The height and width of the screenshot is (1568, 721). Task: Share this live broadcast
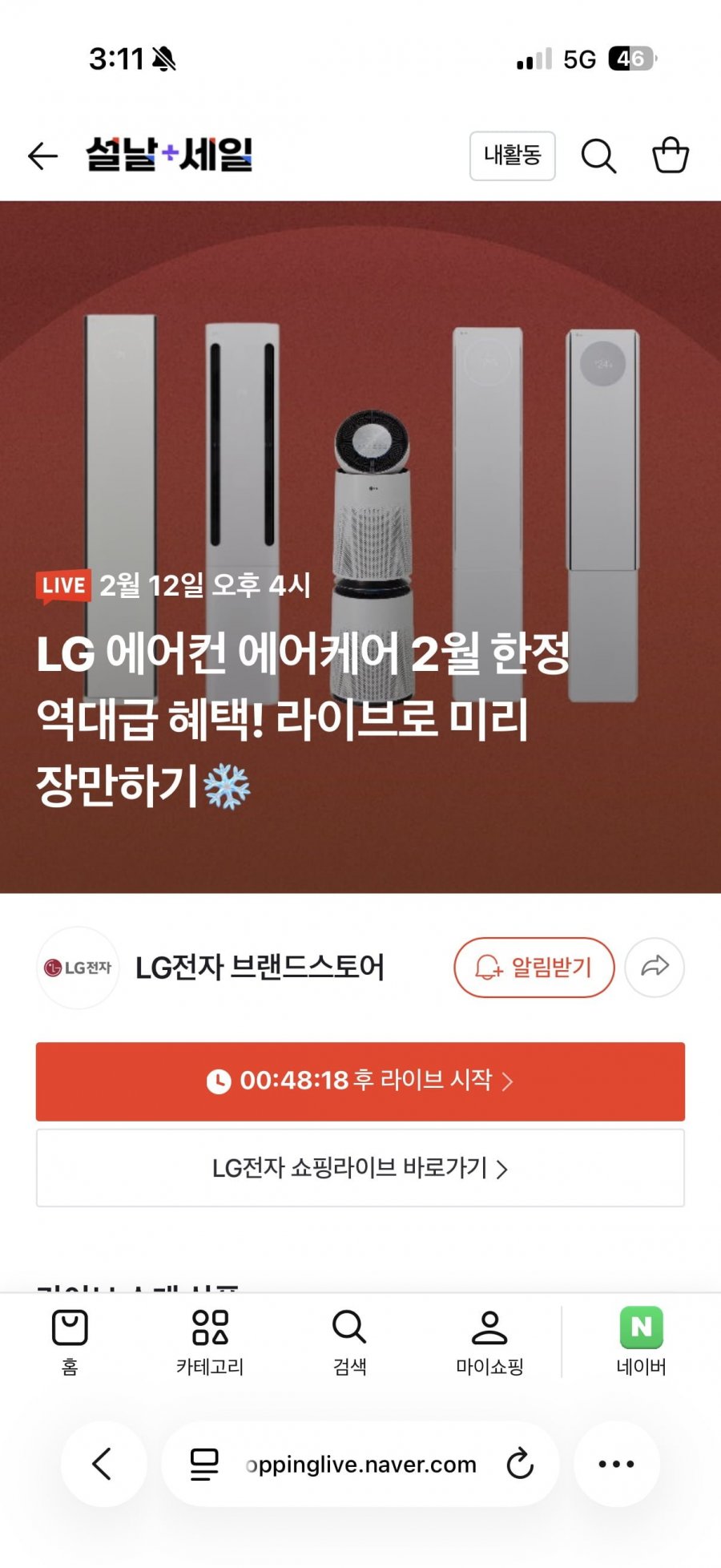[x=655, y=967]
